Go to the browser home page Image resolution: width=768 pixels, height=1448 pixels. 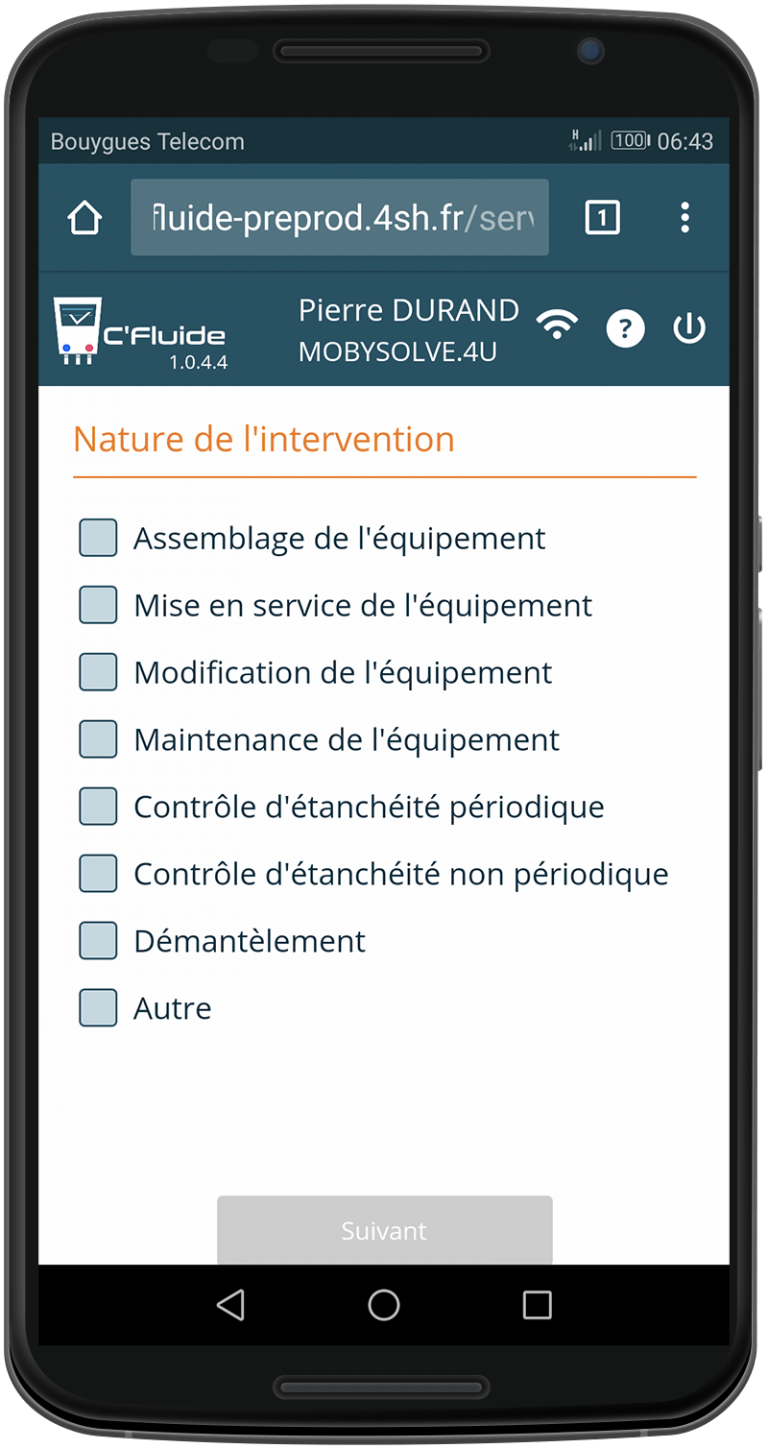85,217
